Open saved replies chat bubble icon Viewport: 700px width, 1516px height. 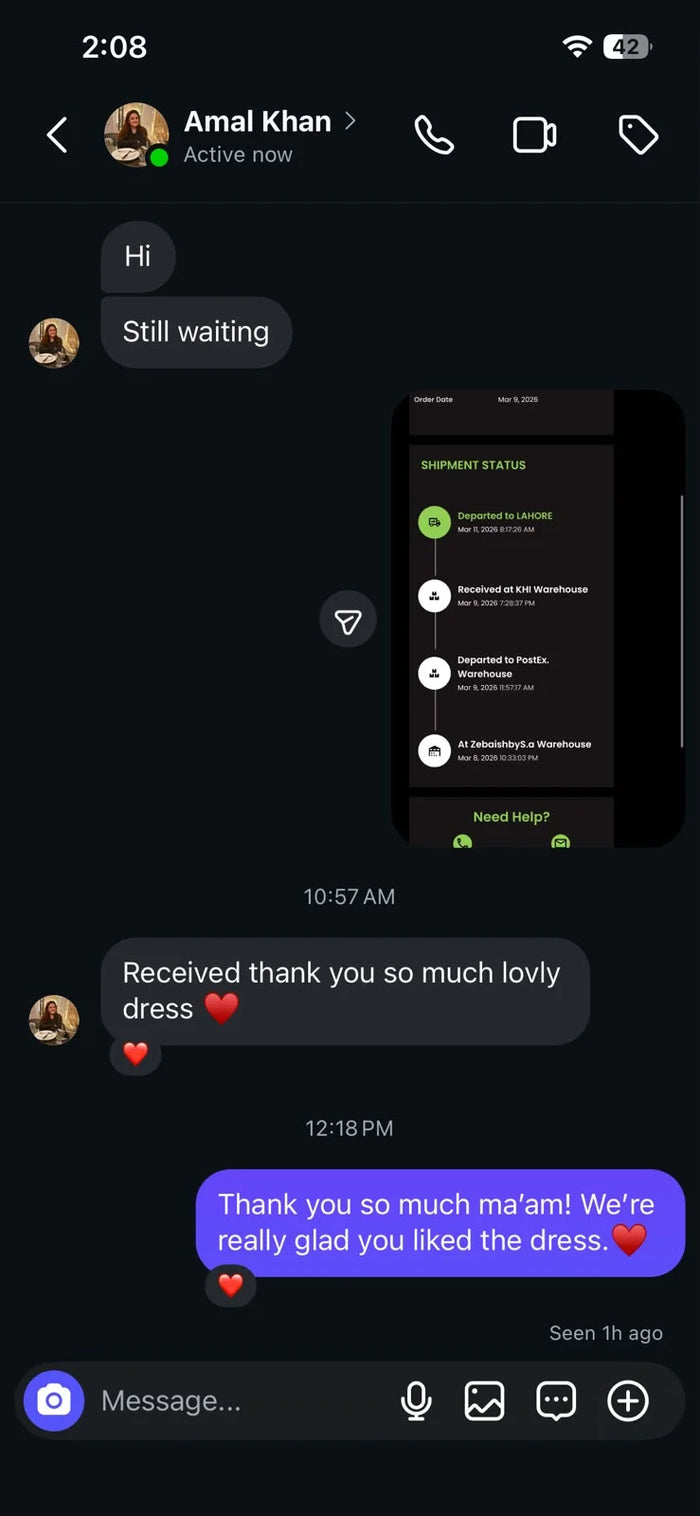[556, 1401]
